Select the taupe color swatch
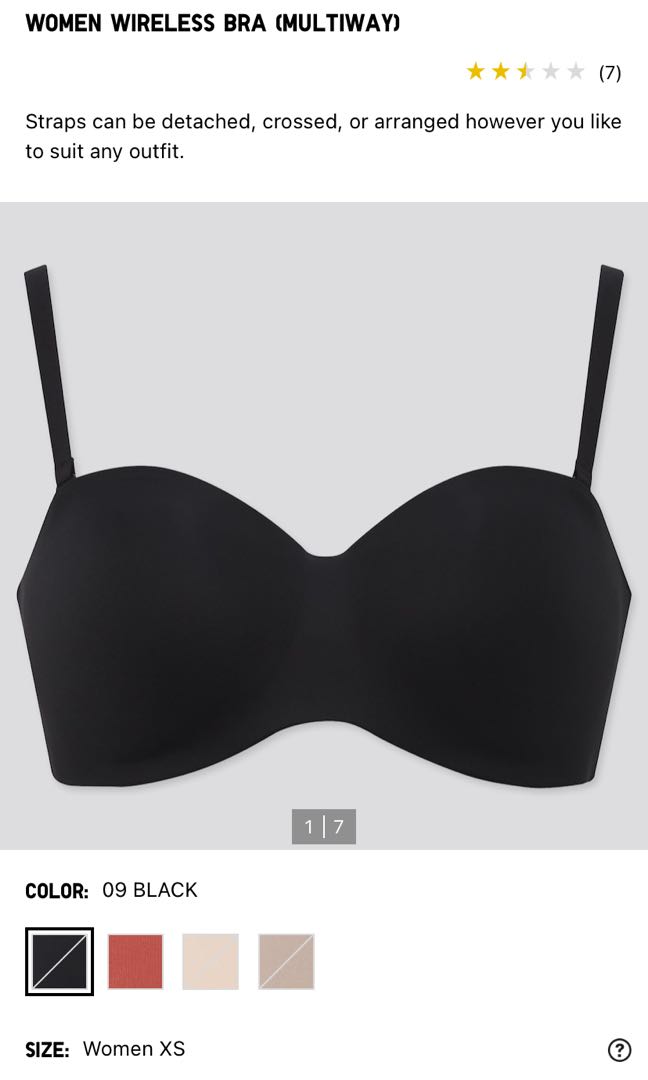The height and width of the screenshot is (1080, 648). point(286,962)
